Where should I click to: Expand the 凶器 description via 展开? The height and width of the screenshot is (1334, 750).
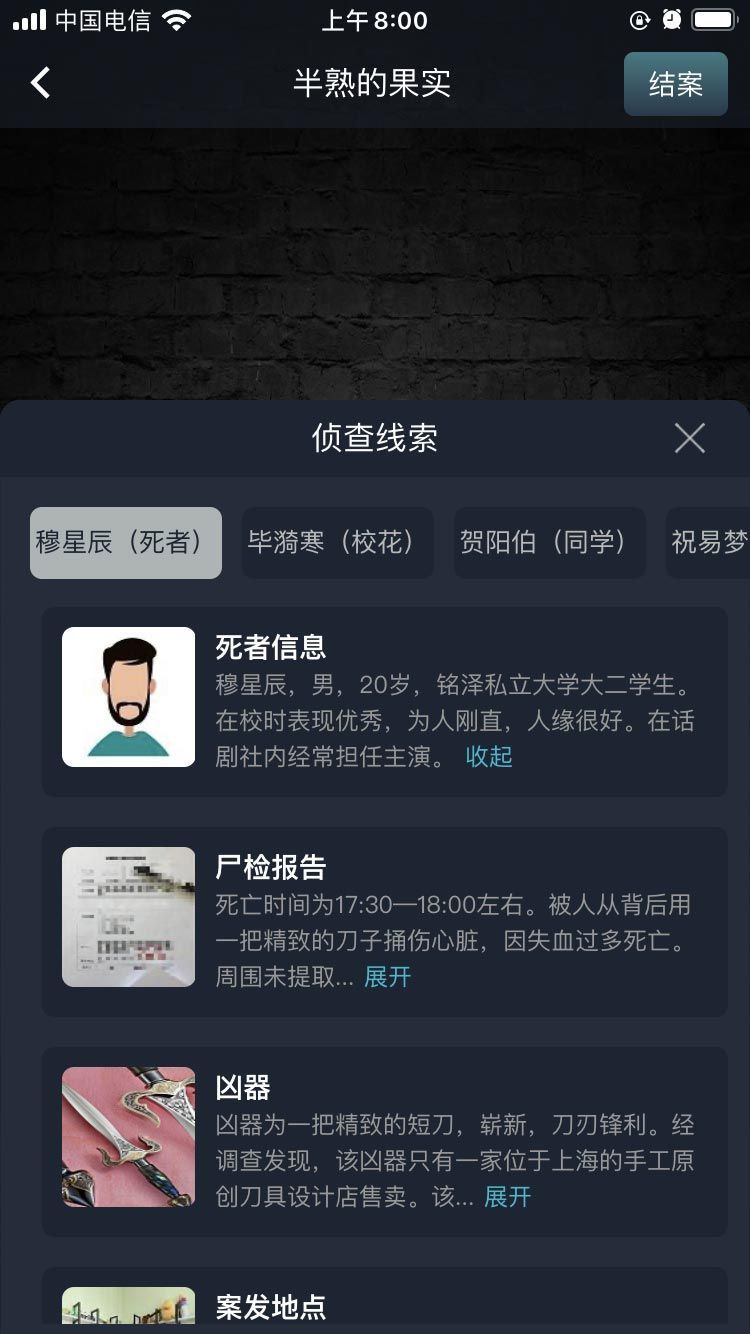pyautogui.click(x=508, y=1197)
